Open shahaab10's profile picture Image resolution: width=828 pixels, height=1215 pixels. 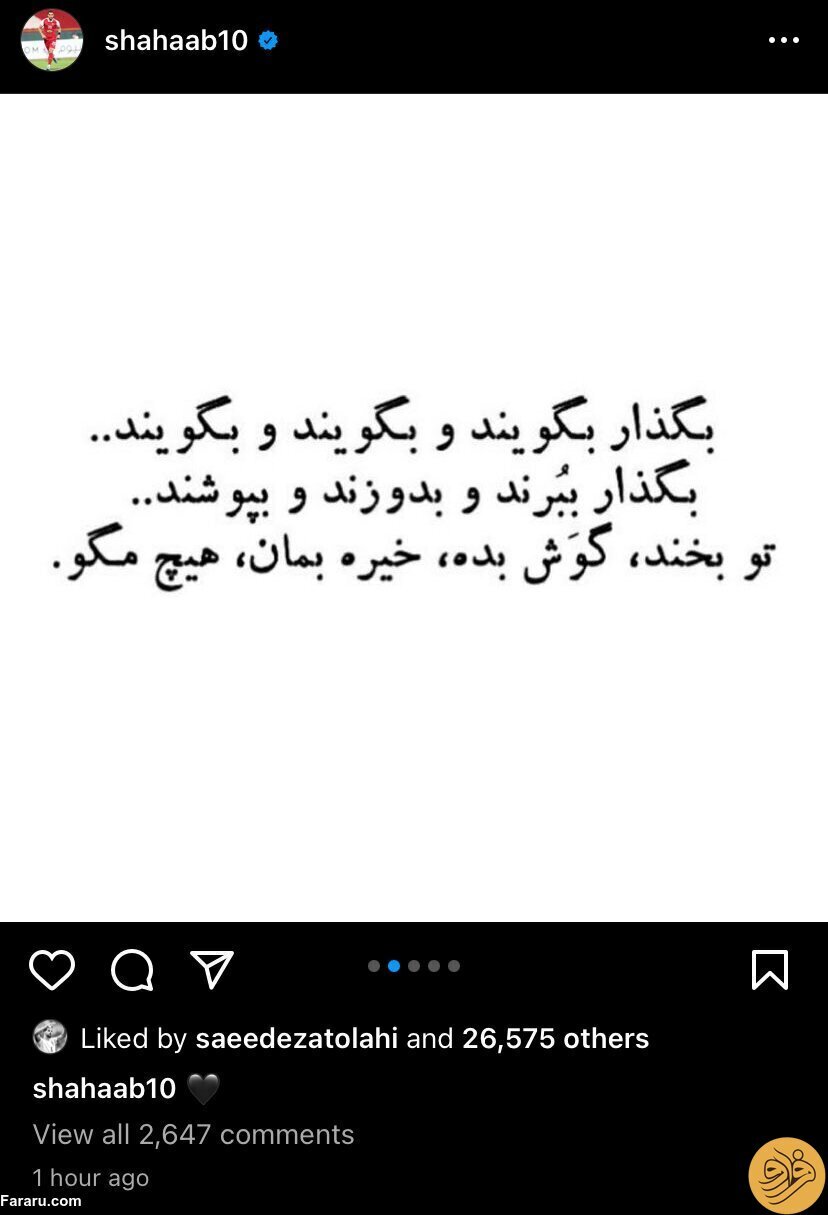pos(51,40)
